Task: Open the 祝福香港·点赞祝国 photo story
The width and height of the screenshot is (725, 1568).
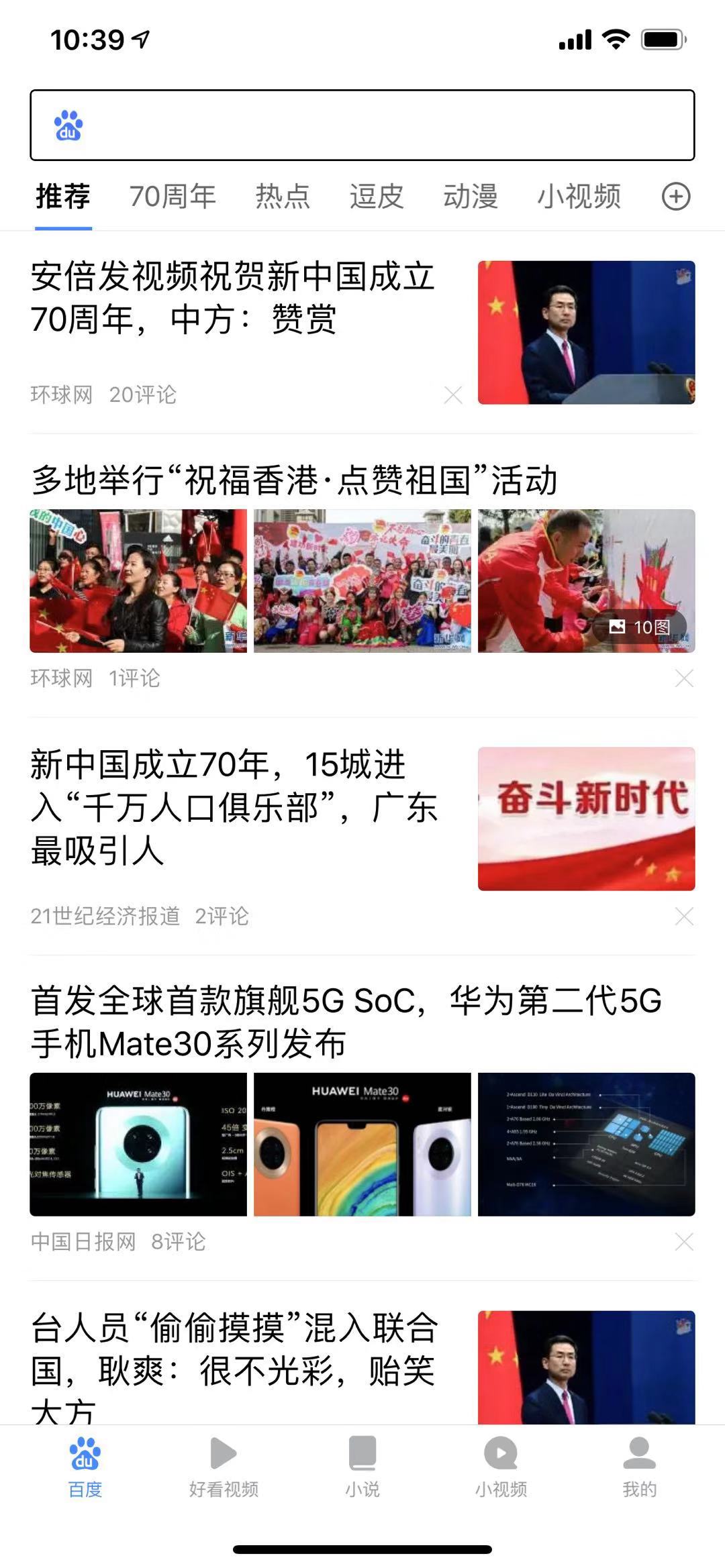Action: pos(294,480)
